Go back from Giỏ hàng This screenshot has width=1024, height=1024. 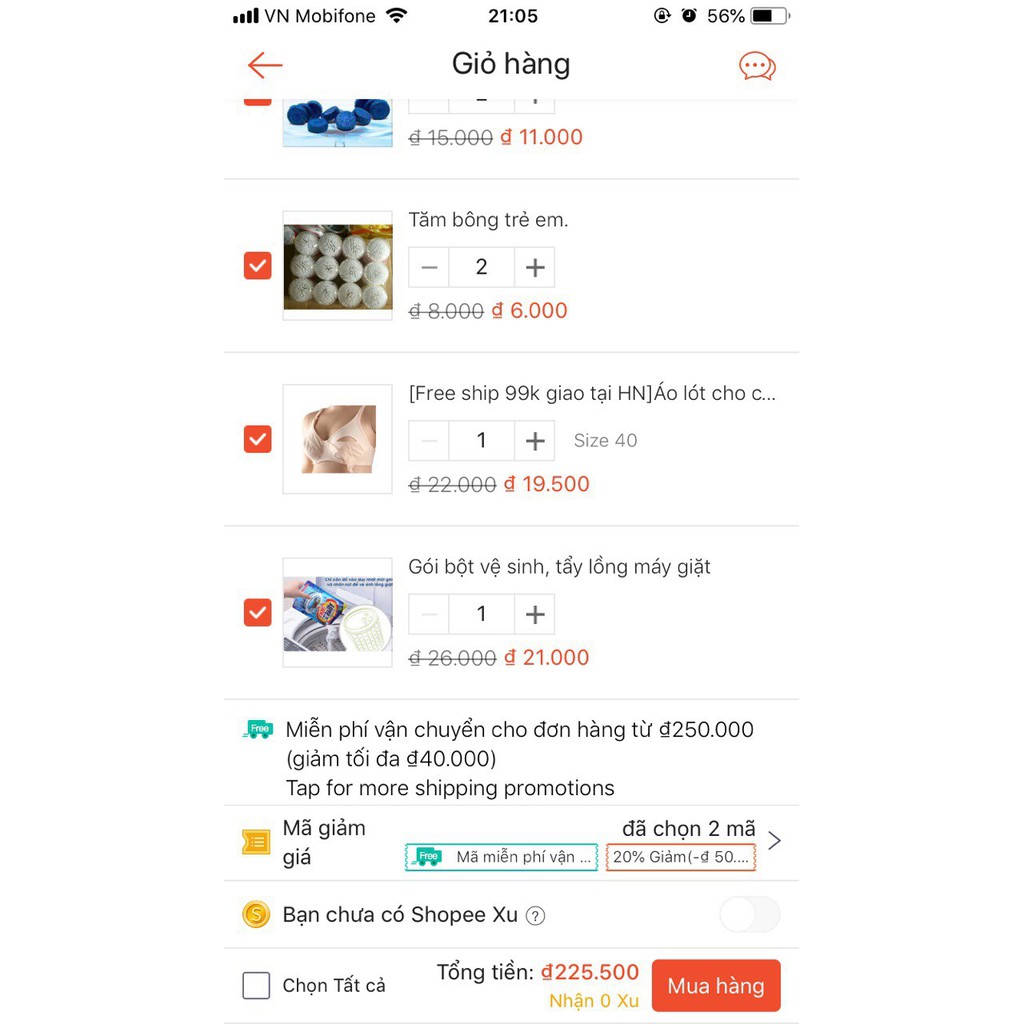[265, 66]
